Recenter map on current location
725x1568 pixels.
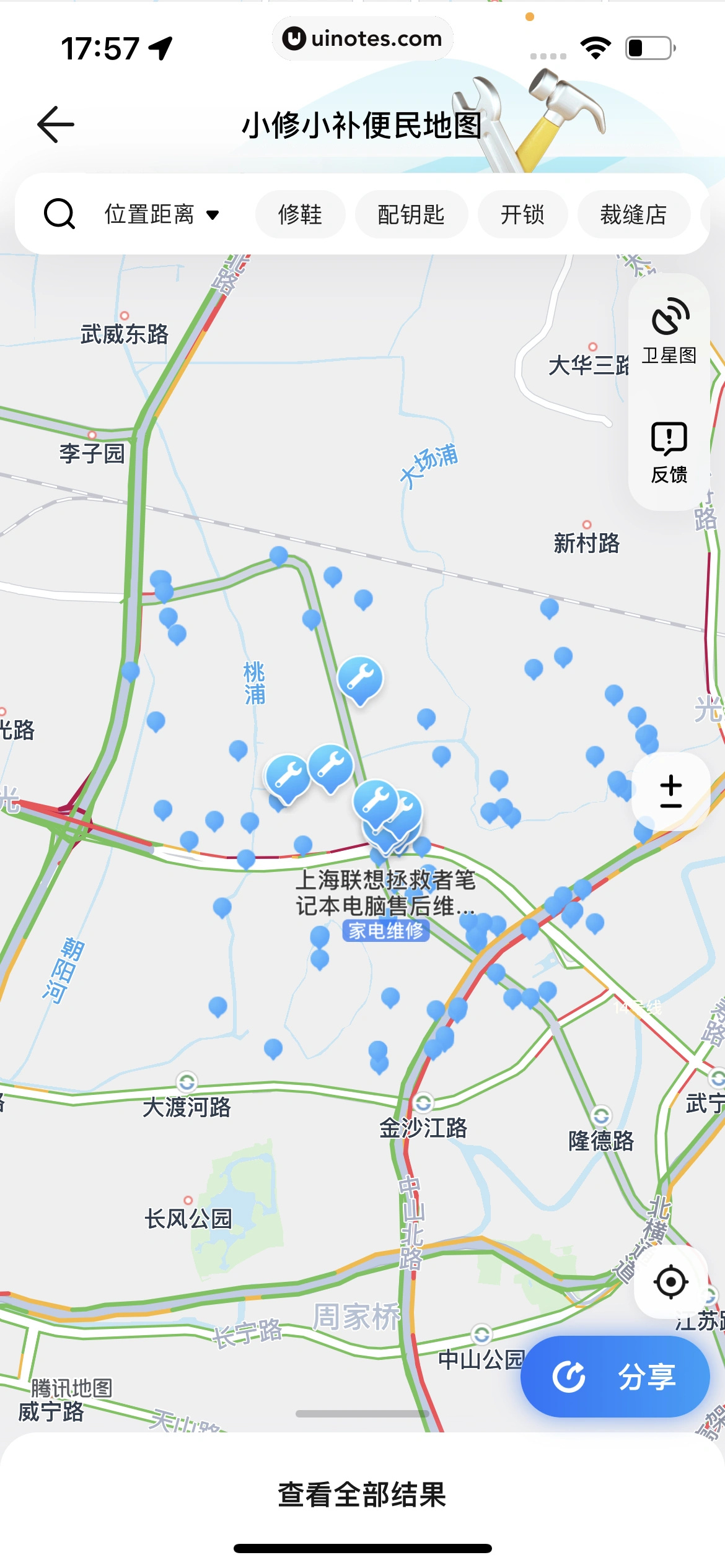pos(670,1282)
